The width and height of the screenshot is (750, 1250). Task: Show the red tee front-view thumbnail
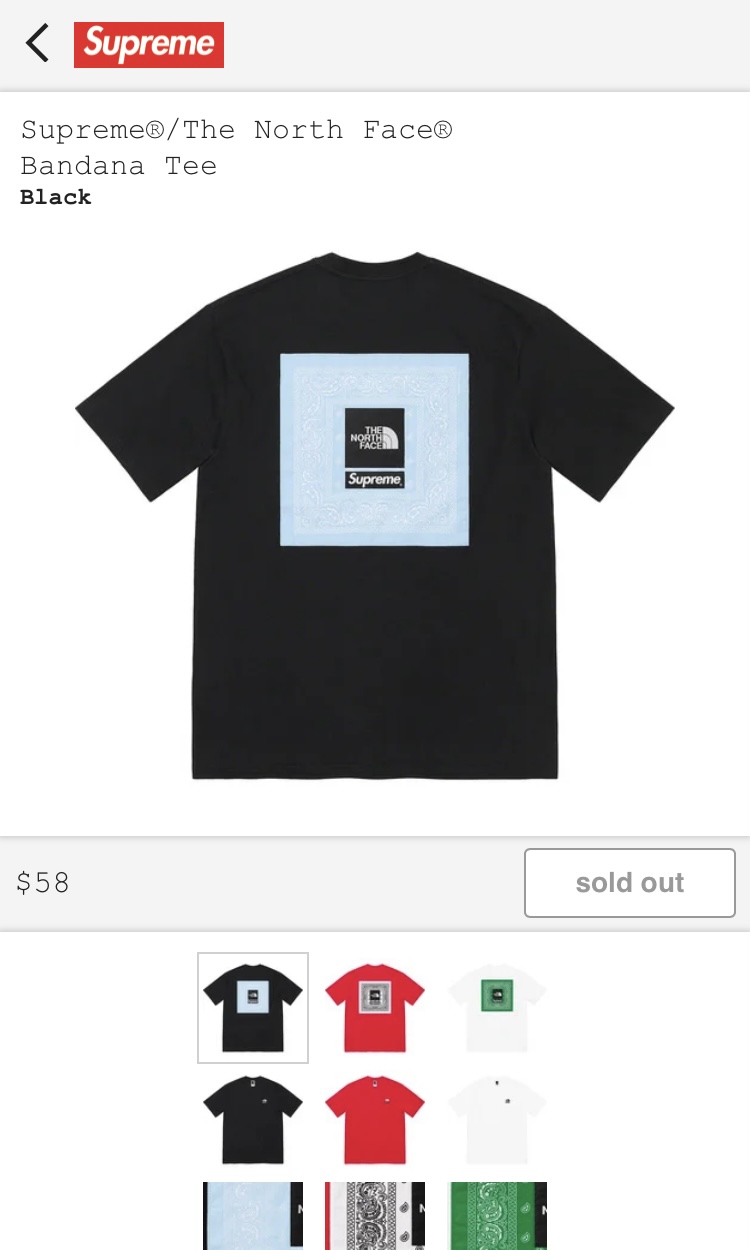click(375, 1122)
